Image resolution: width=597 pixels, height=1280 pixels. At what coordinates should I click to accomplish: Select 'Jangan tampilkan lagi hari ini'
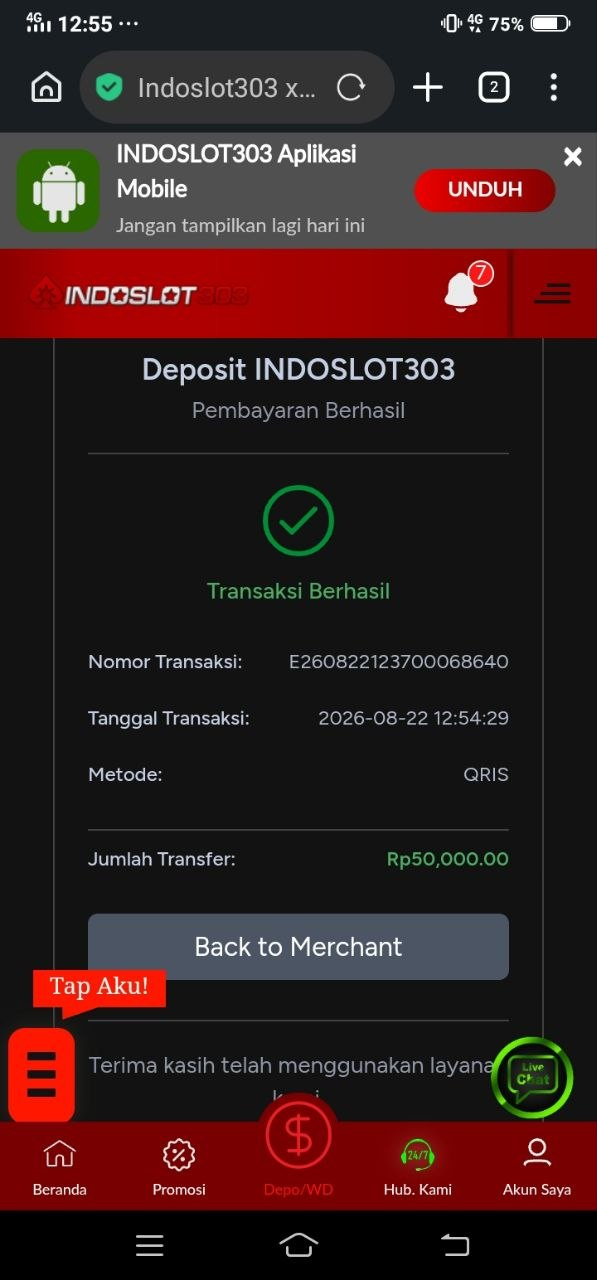(240, 226)
